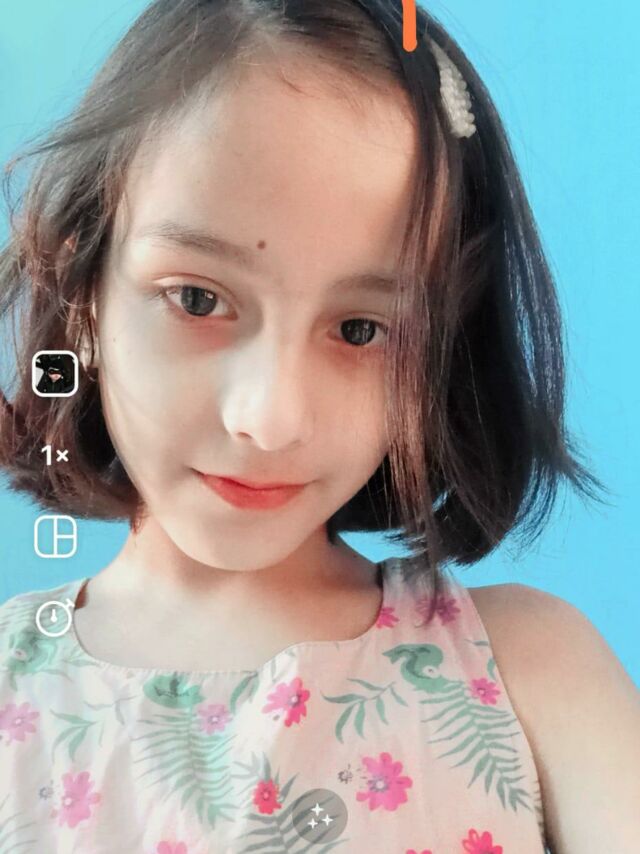Open the sparkle effects button
This screenshot has width=640, height=854.
click(x=320, y=814)
